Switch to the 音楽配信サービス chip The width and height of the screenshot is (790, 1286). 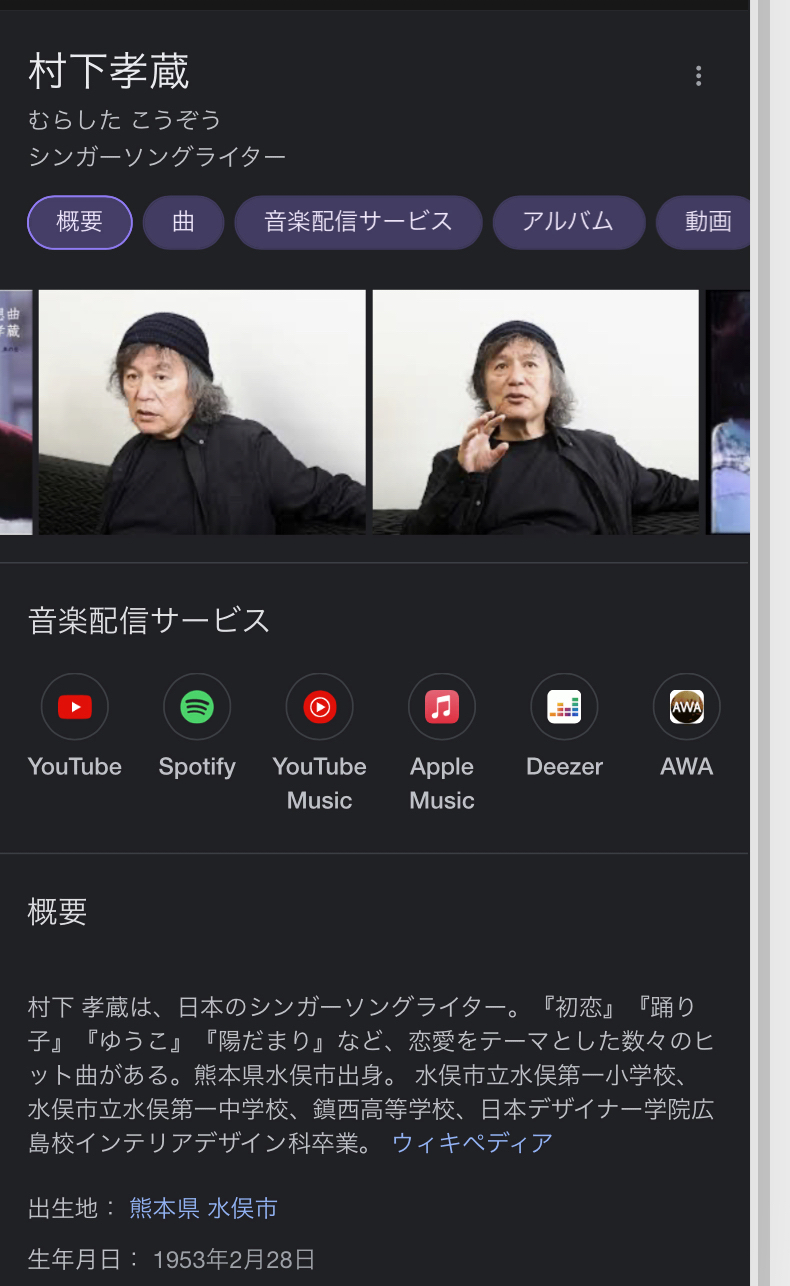coord(358,222)
